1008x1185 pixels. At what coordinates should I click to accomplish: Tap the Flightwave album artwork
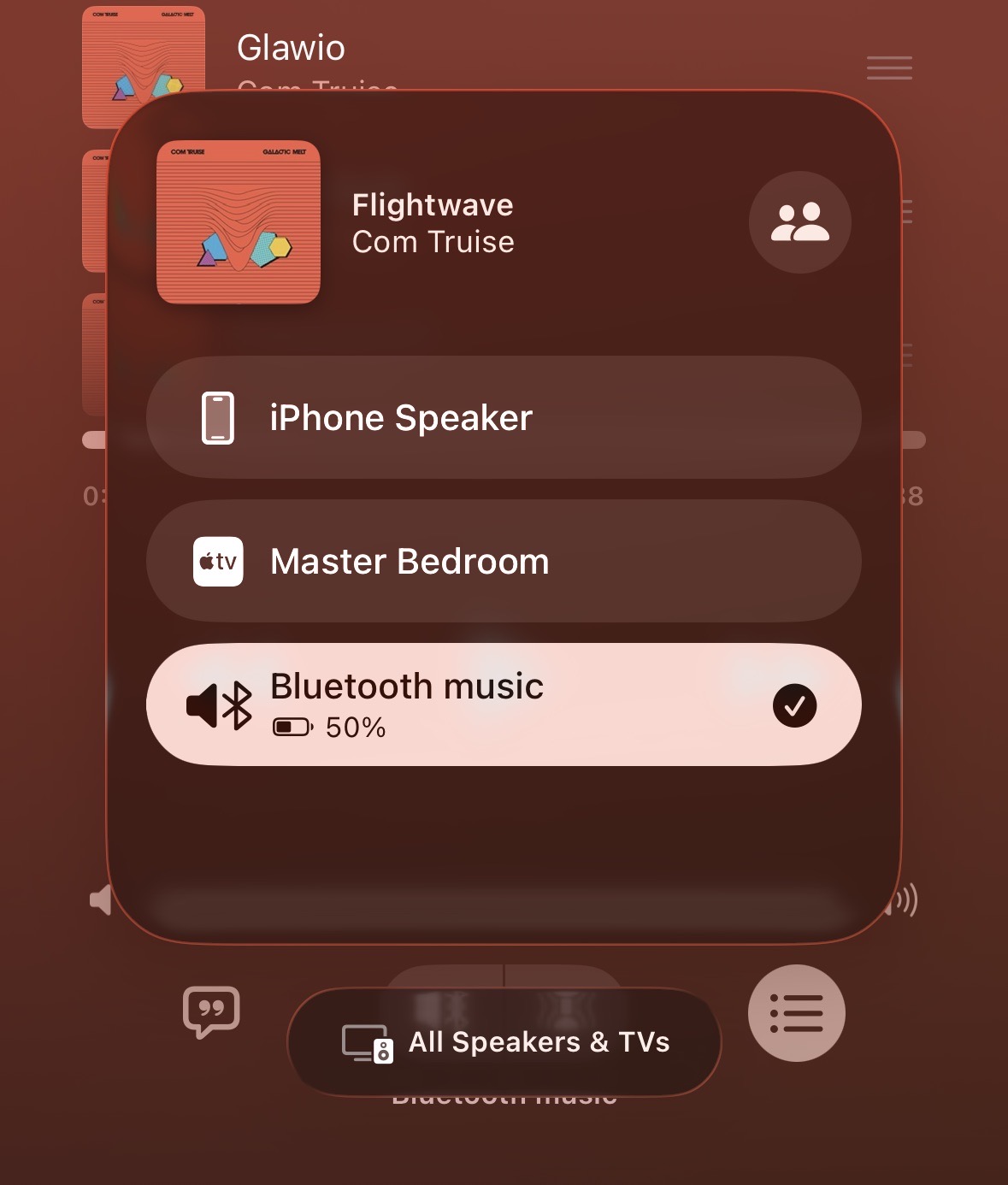239,222
